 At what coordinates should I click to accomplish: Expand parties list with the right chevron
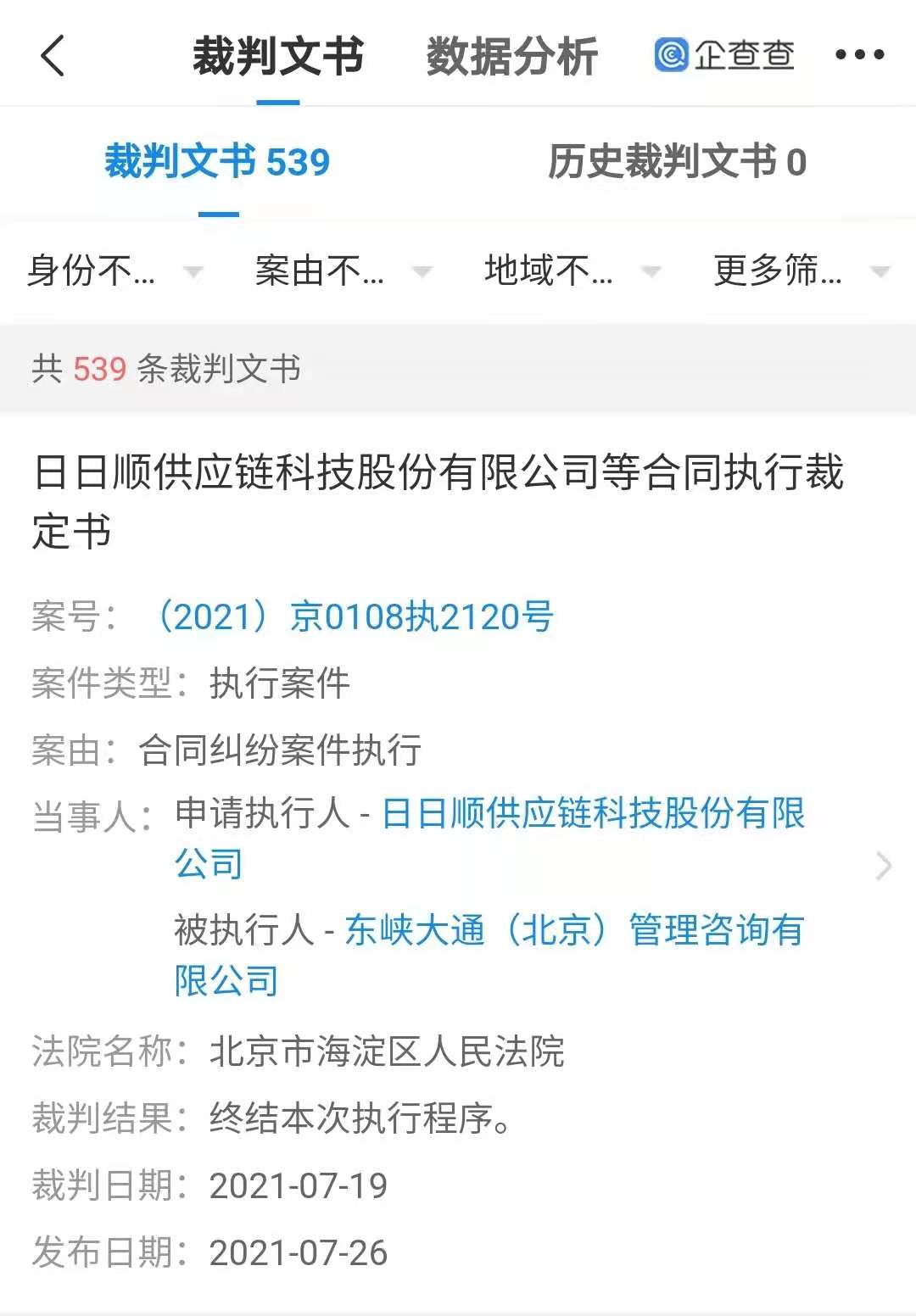(x=883, y=867)
